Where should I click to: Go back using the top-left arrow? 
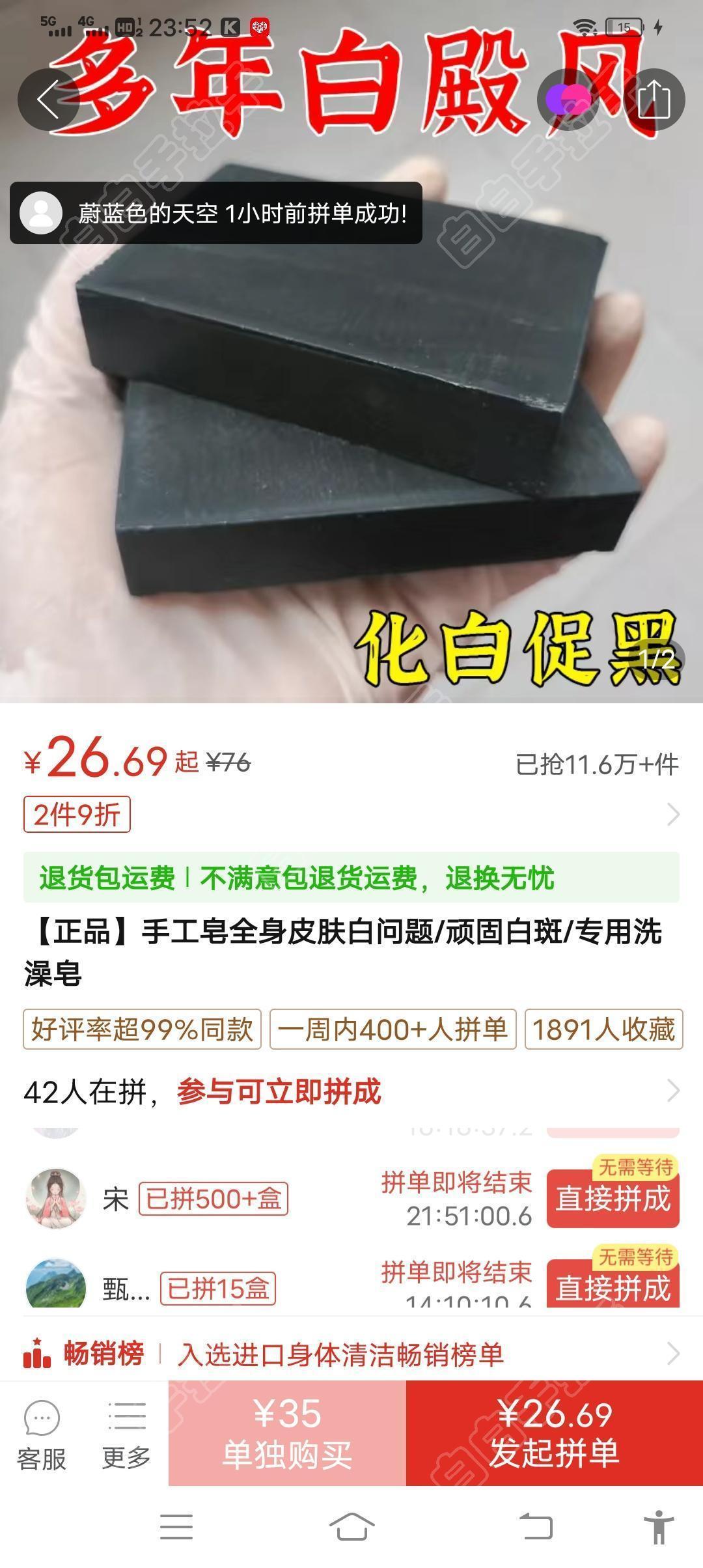tap(48, 100)
